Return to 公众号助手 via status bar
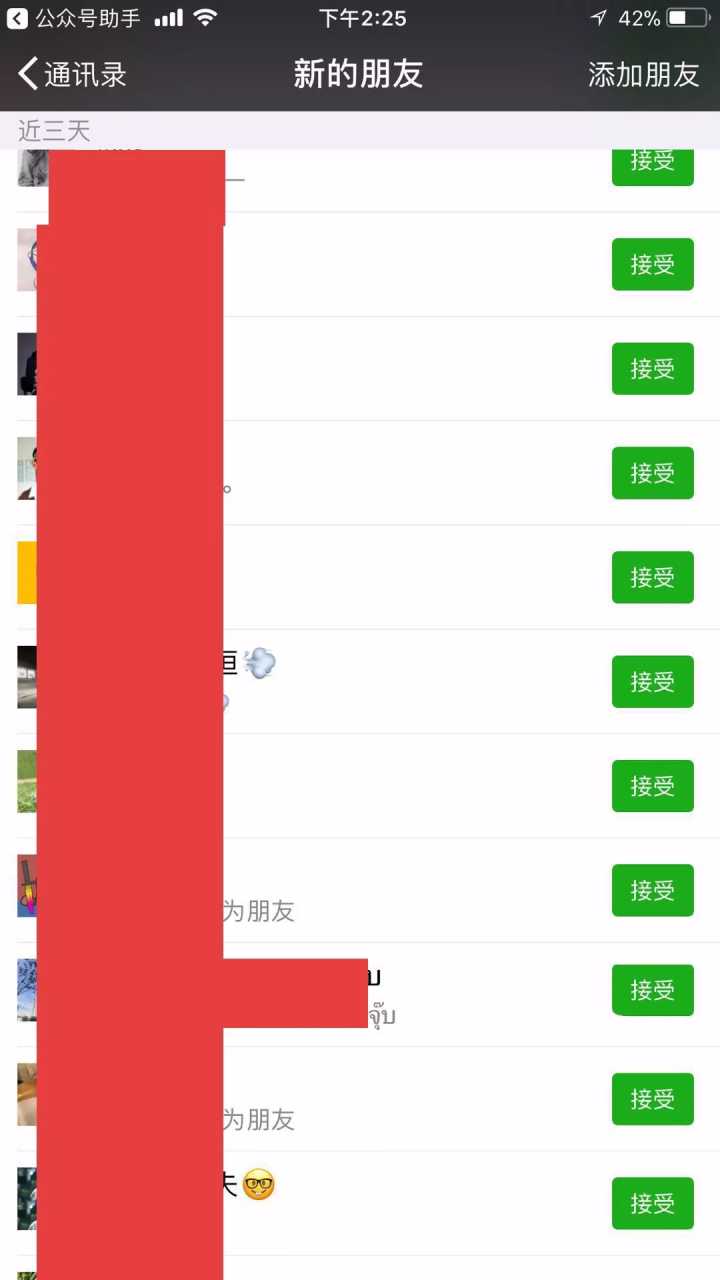The image size is (720, 1280). [x=75, y=18]
